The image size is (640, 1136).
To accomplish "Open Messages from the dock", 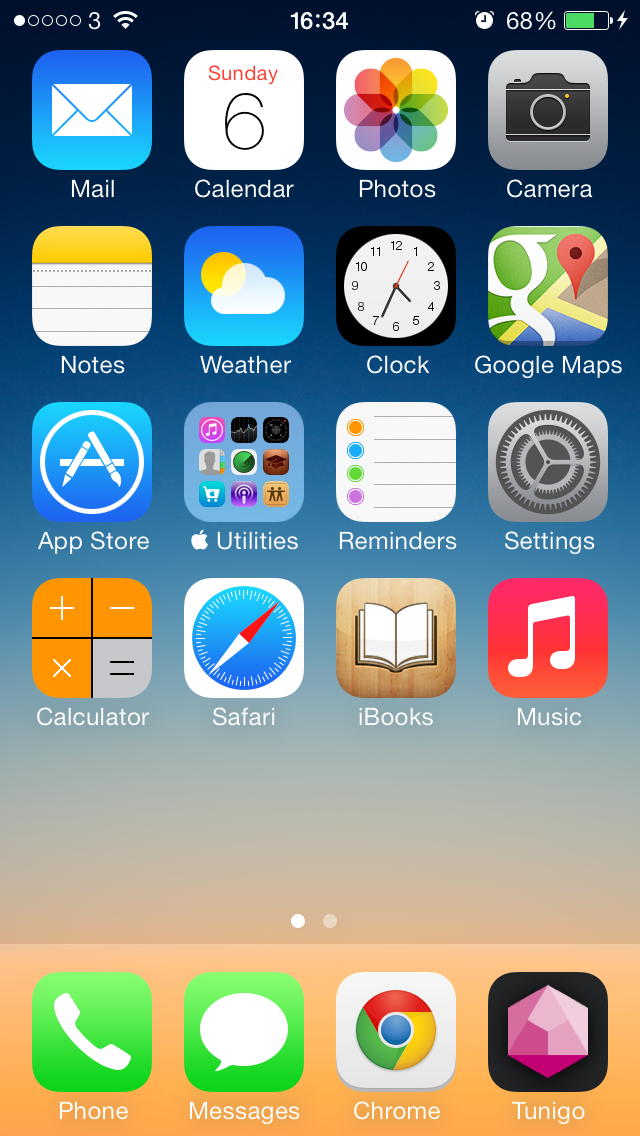I will [244, 1032].
